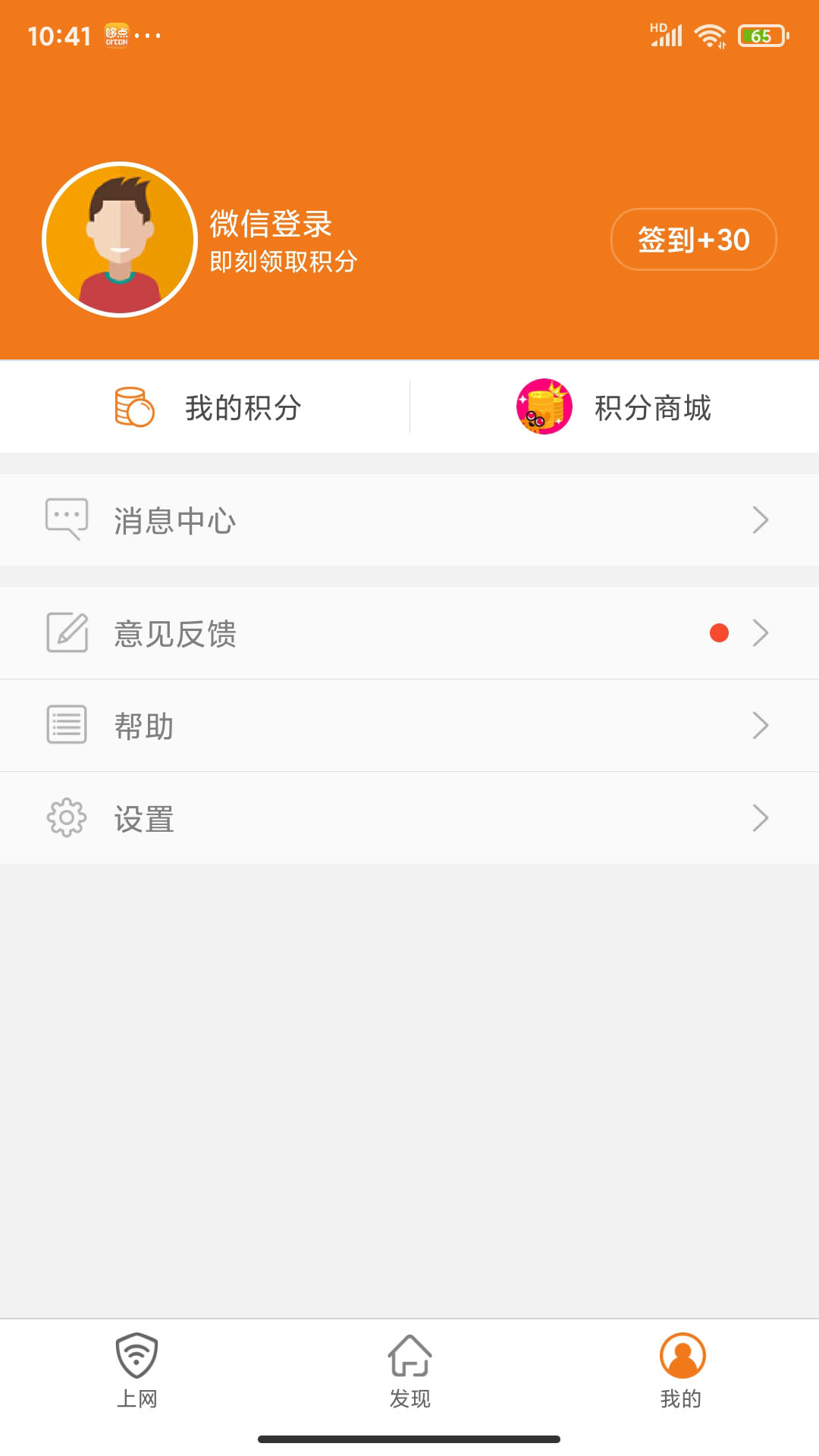Click the 意见反馈 pencil icon

[x=67, y=632]
